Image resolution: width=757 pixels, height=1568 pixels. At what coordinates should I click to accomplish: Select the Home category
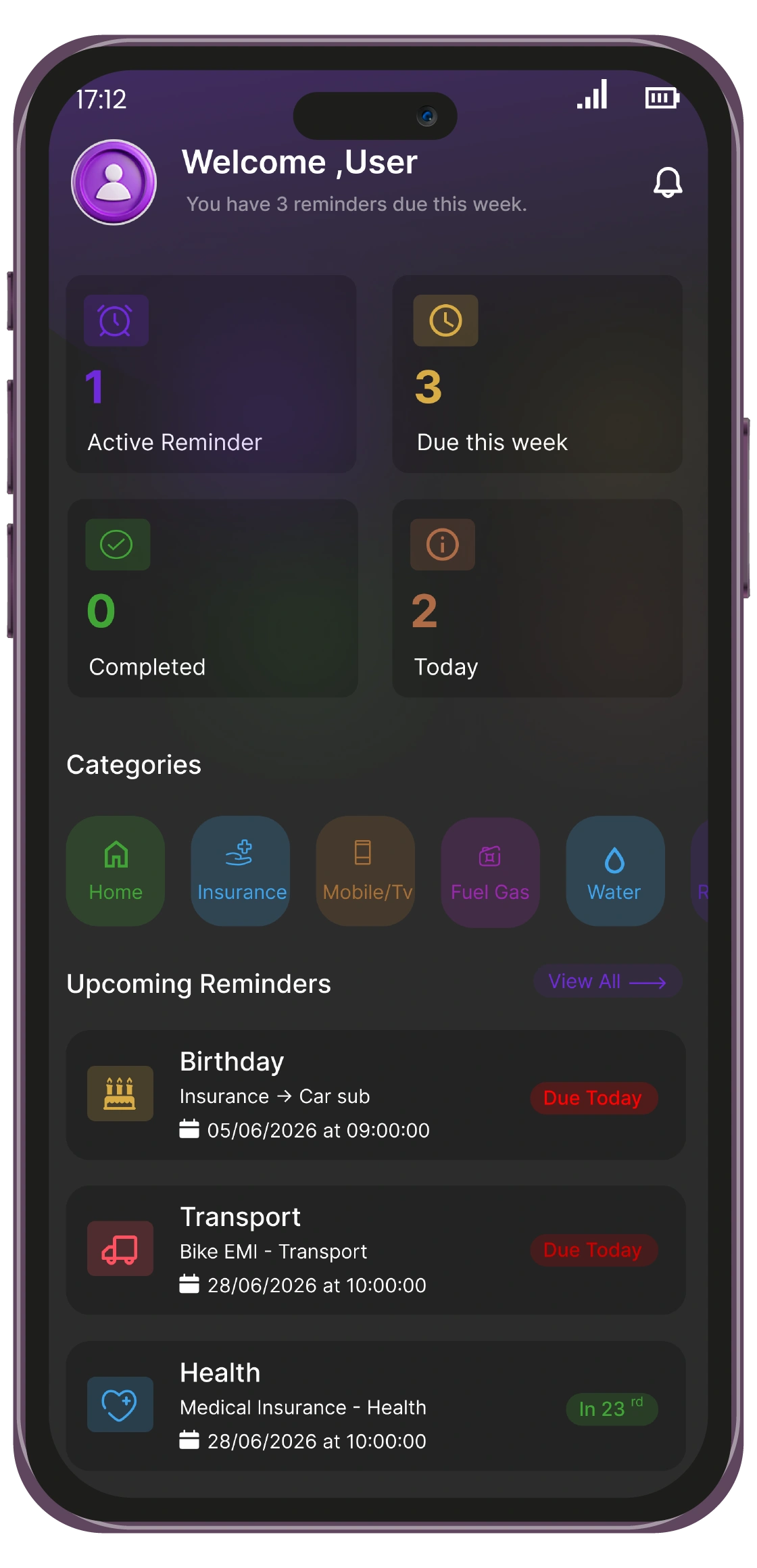pyautogui.click(x=116, y=871)
